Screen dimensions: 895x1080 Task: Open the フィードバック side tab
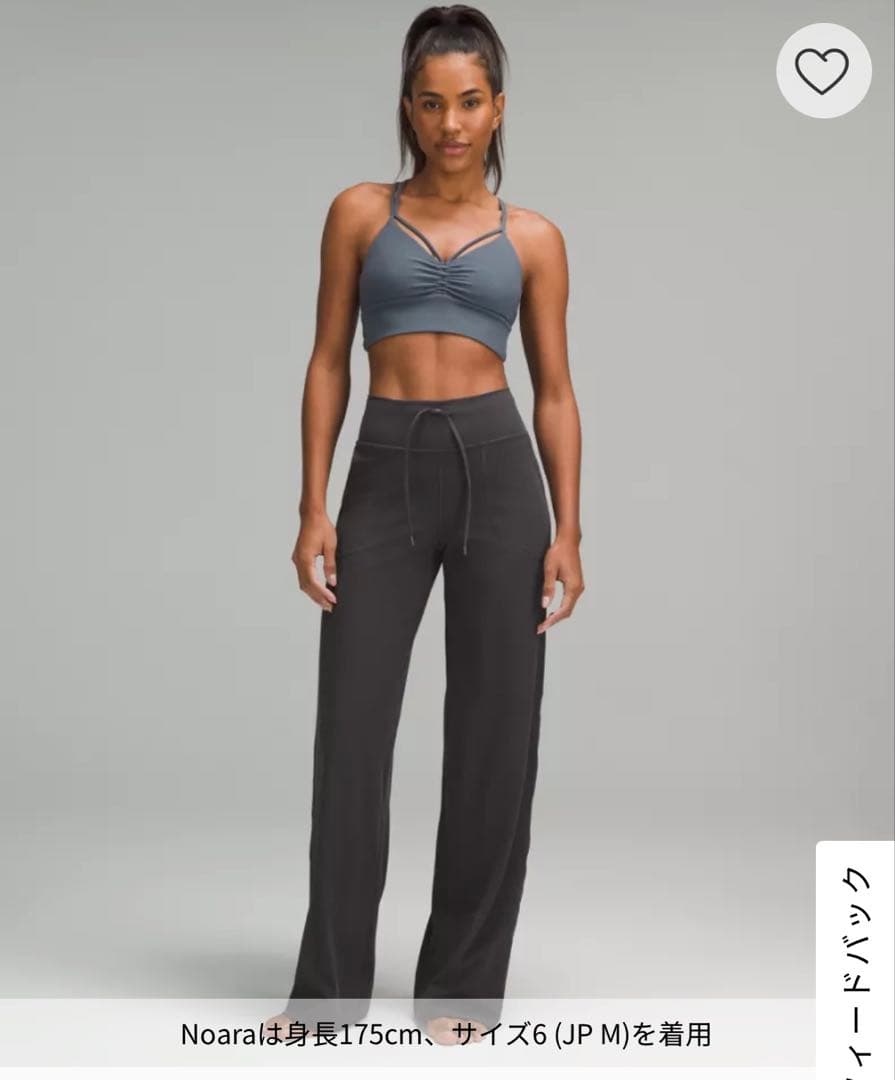pos(856,960)
